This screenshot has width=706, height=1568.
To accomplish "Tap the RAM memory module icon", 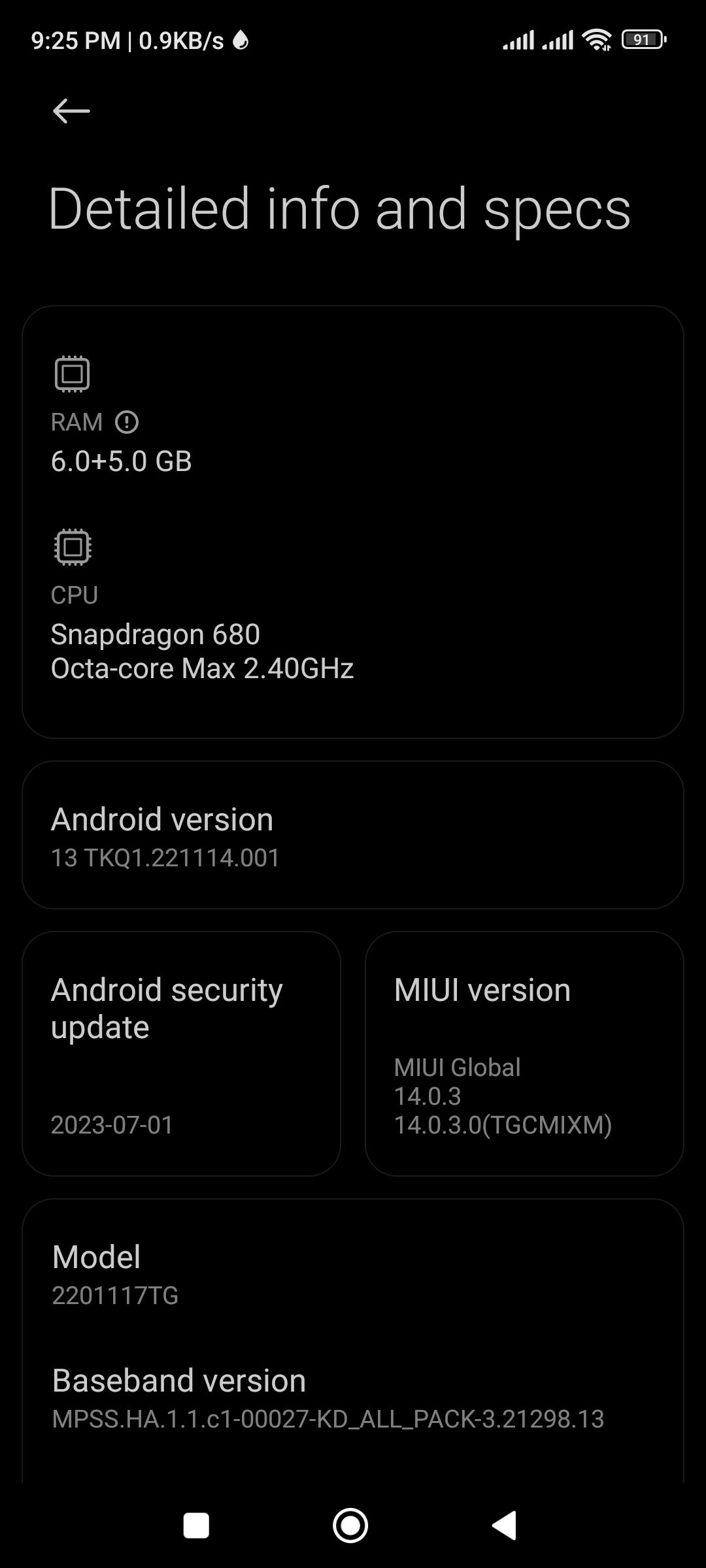I will pos(72,372).
